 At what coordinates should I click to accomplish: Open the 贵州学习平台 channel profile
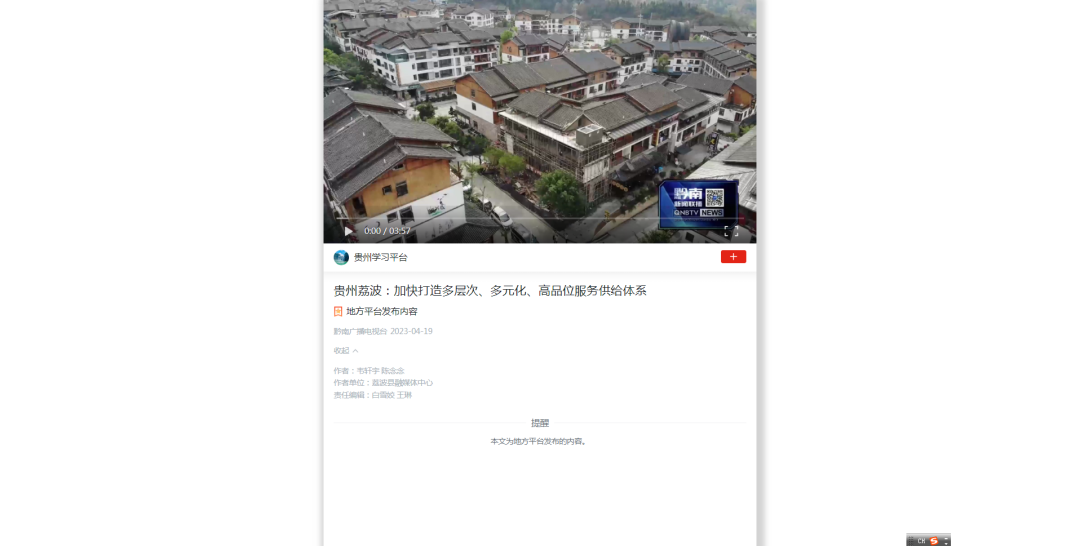[380, 257]
